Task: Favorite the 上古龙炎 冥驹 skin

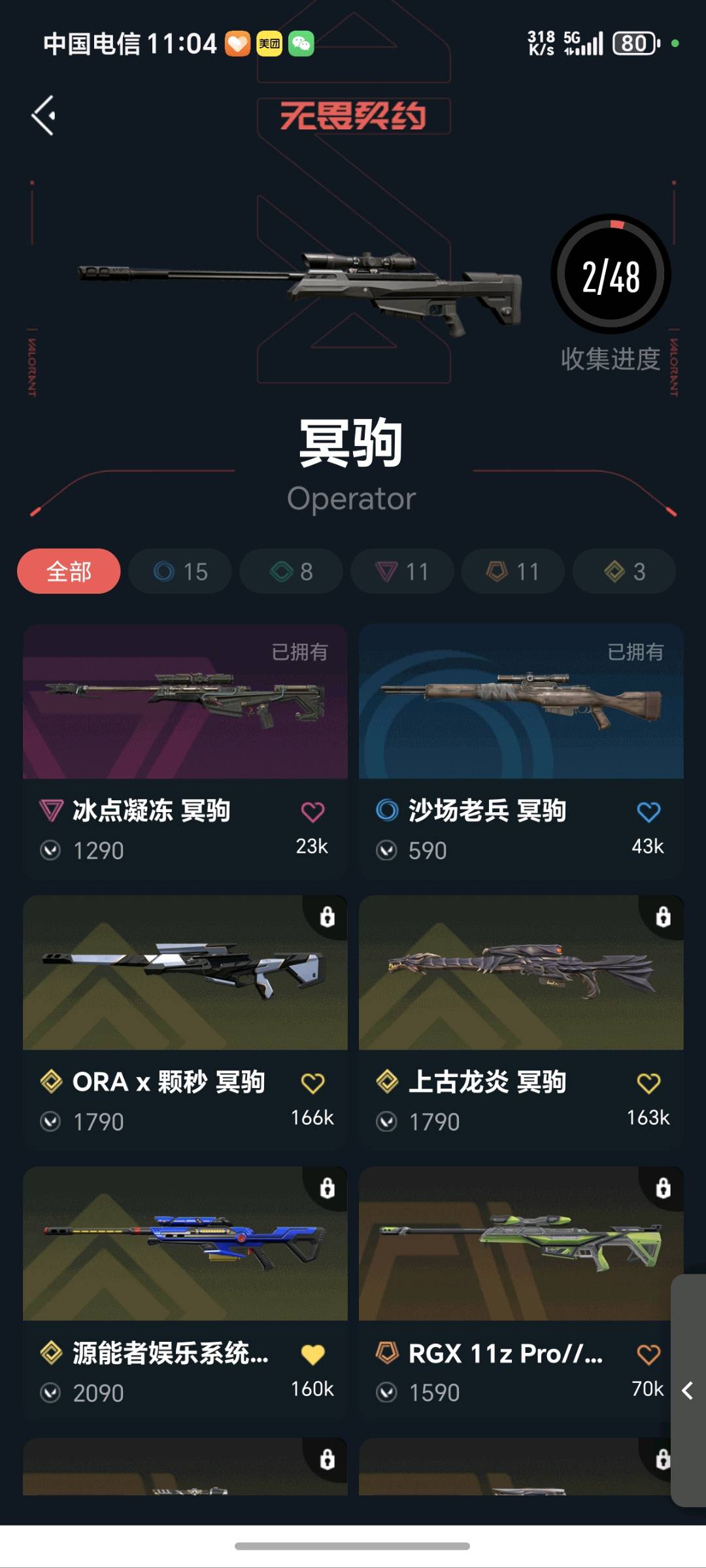Action: 648,1083
